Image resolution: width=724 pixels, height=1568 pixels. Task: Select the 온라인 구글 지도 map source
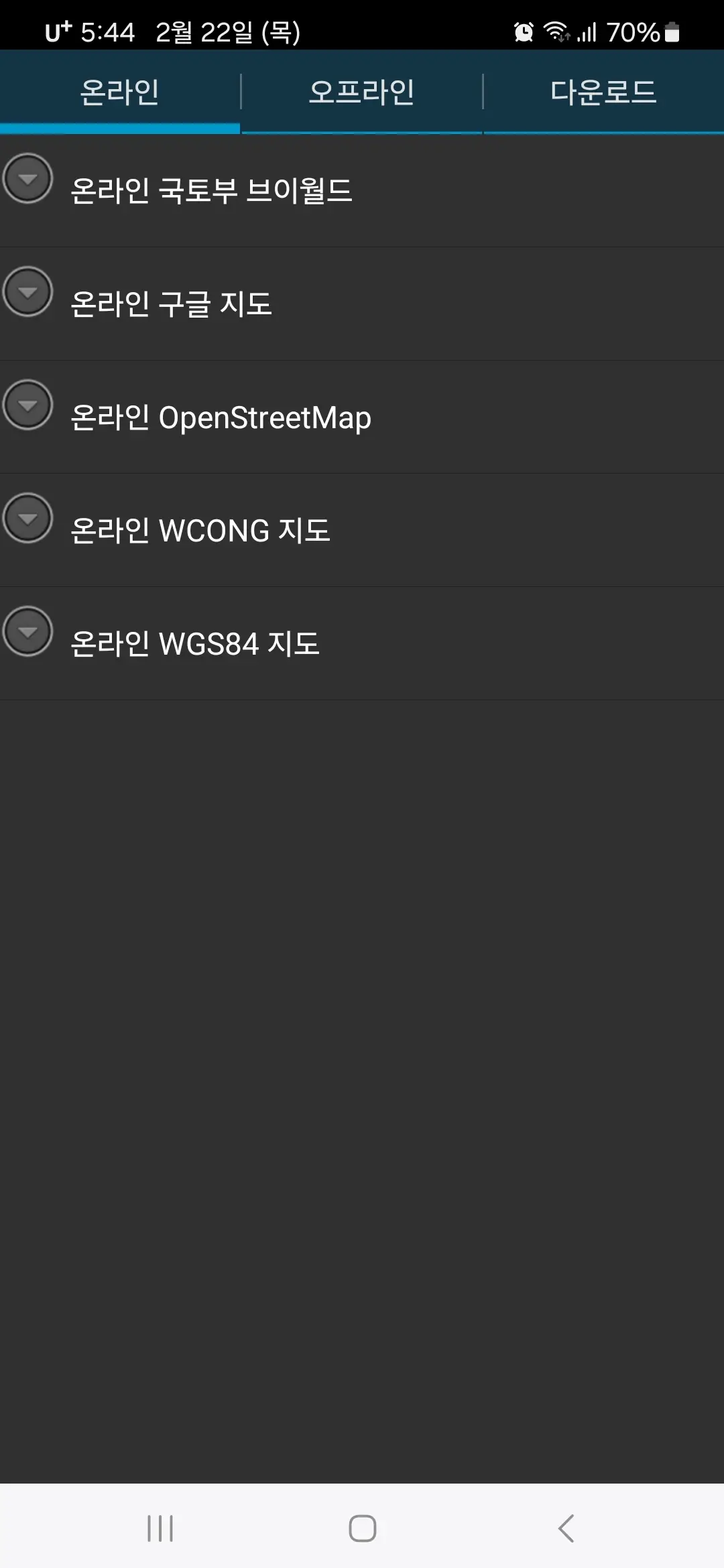point(268,303)
